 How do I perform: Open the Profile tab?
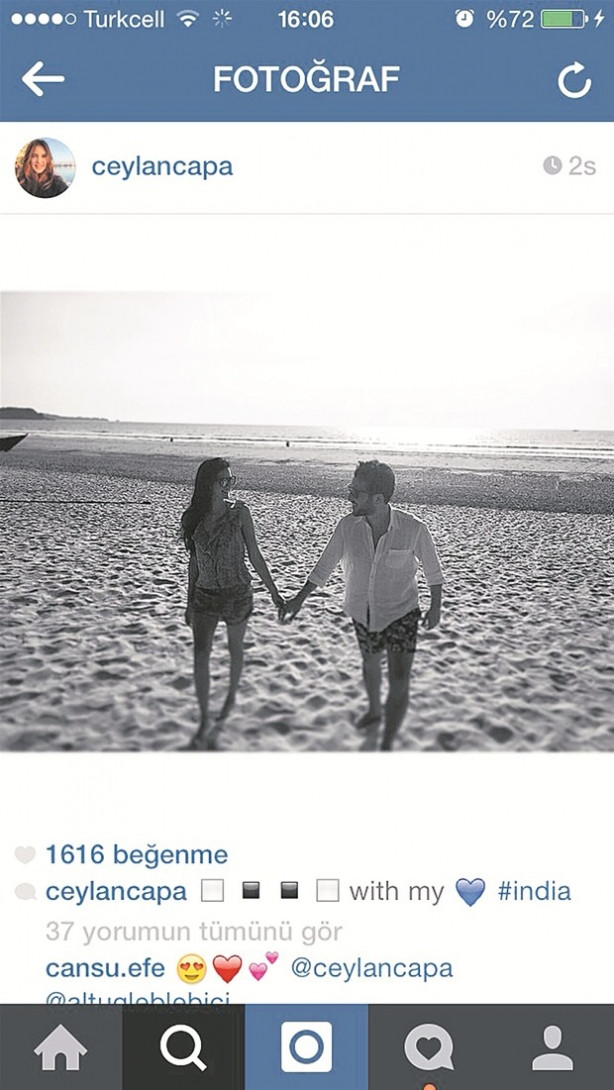[x=552, y=1047]
